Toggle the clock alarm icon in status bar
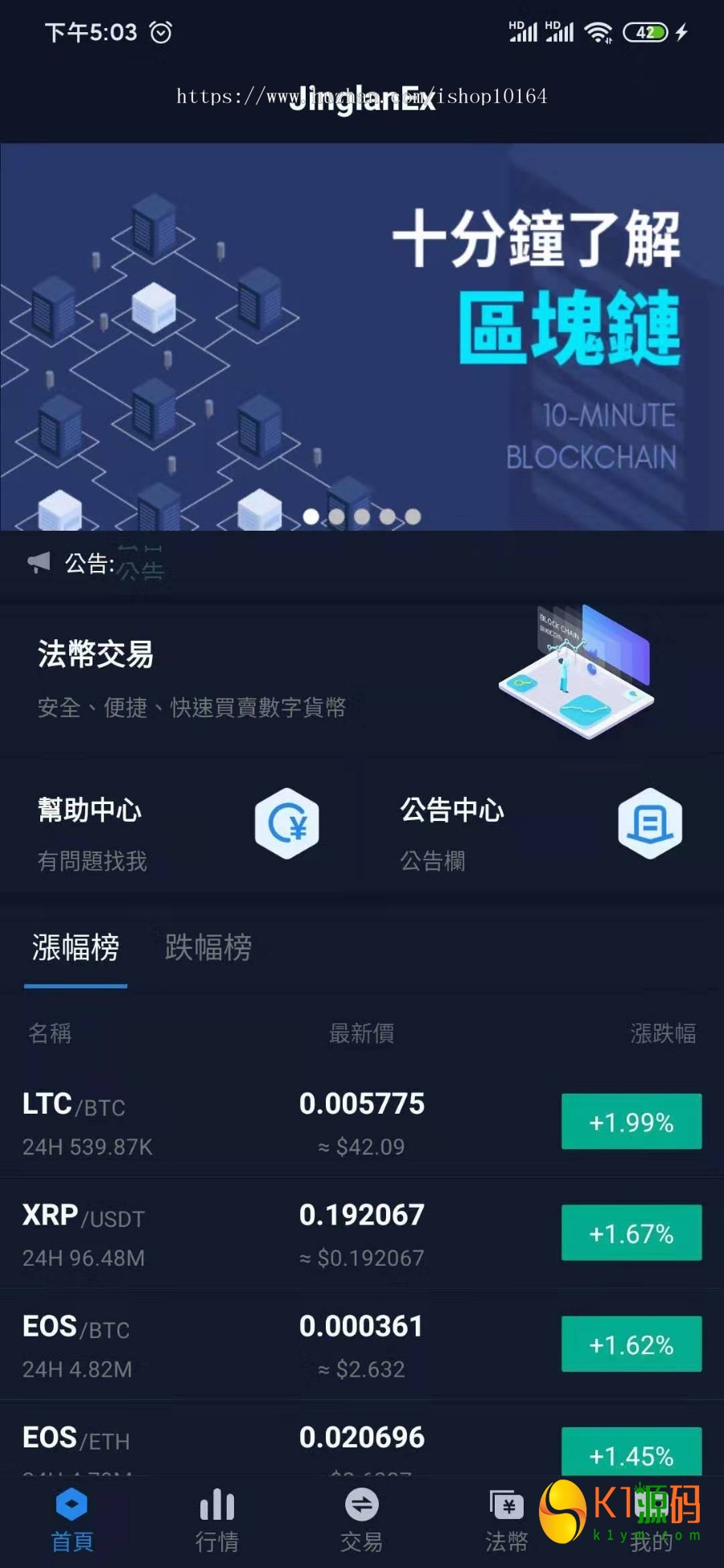Screen dimensions: 724x1568 tap(162, 31)
